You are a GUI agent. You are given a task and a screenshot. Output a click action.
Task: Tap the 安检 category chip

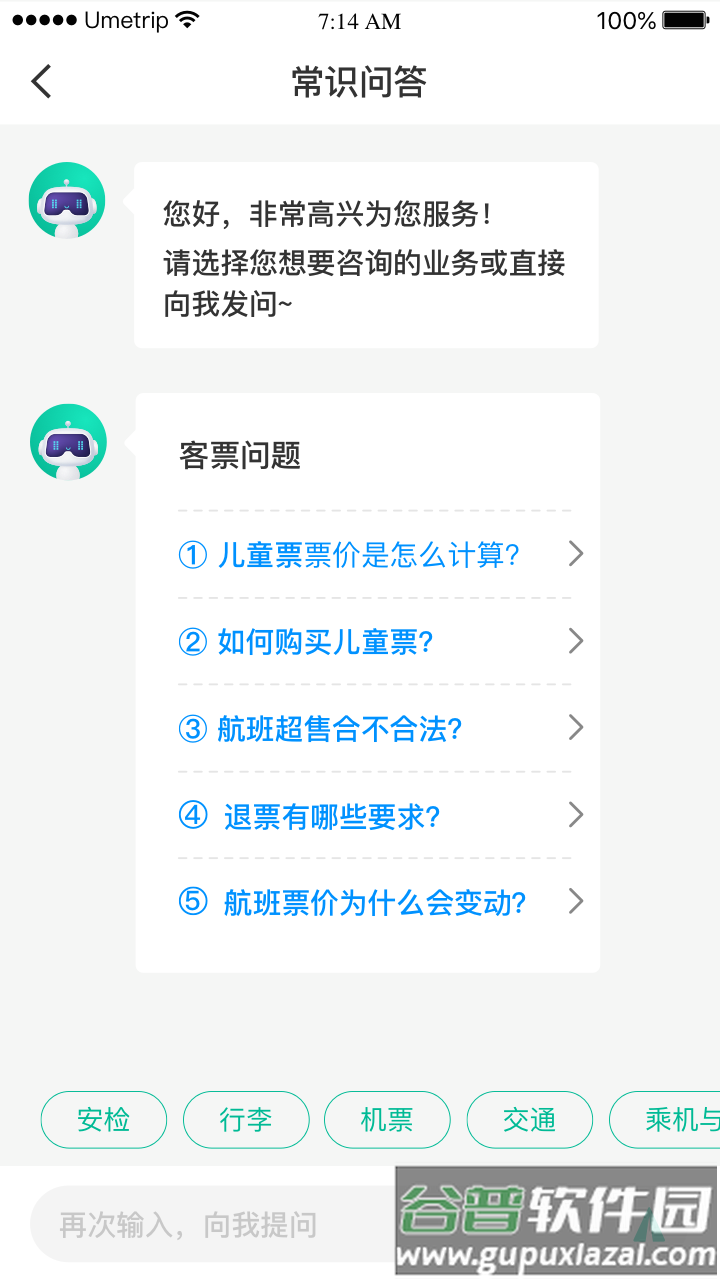click(x=103, y=1120)
